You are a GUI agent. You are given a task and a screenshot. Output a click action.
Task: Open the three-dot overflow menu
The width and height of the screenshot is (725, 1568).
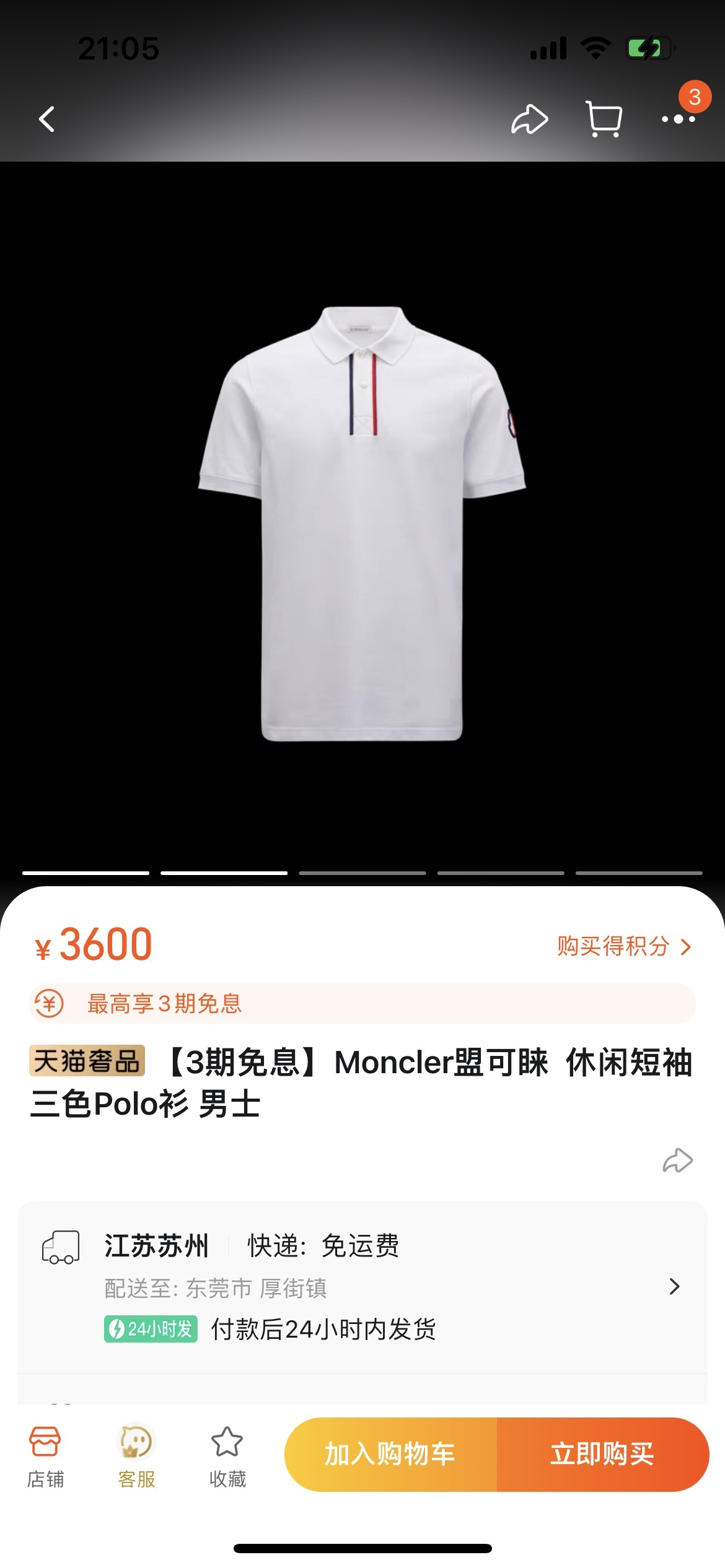[x=678, y=119]
